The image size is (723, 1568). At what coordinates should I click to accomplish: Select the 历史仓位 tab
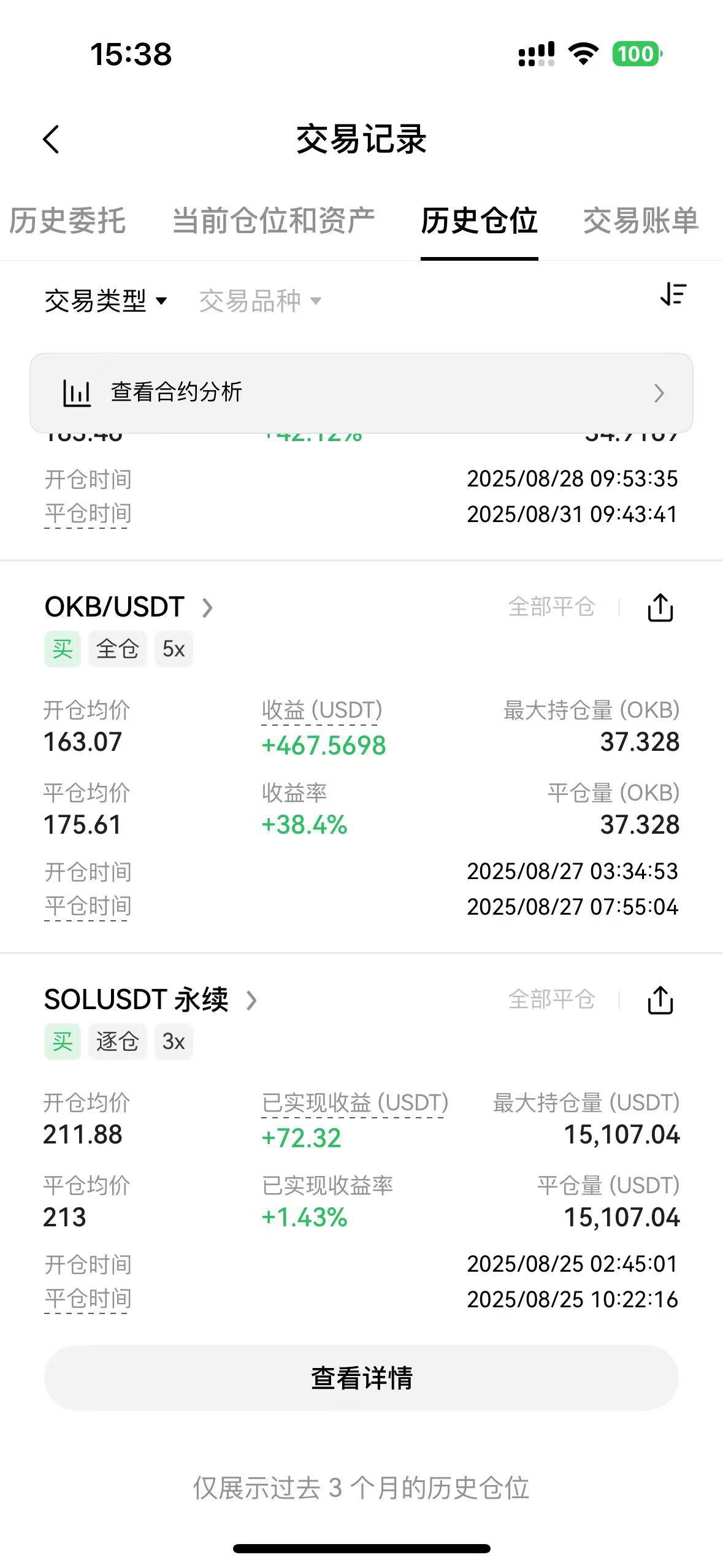[479, 221]
